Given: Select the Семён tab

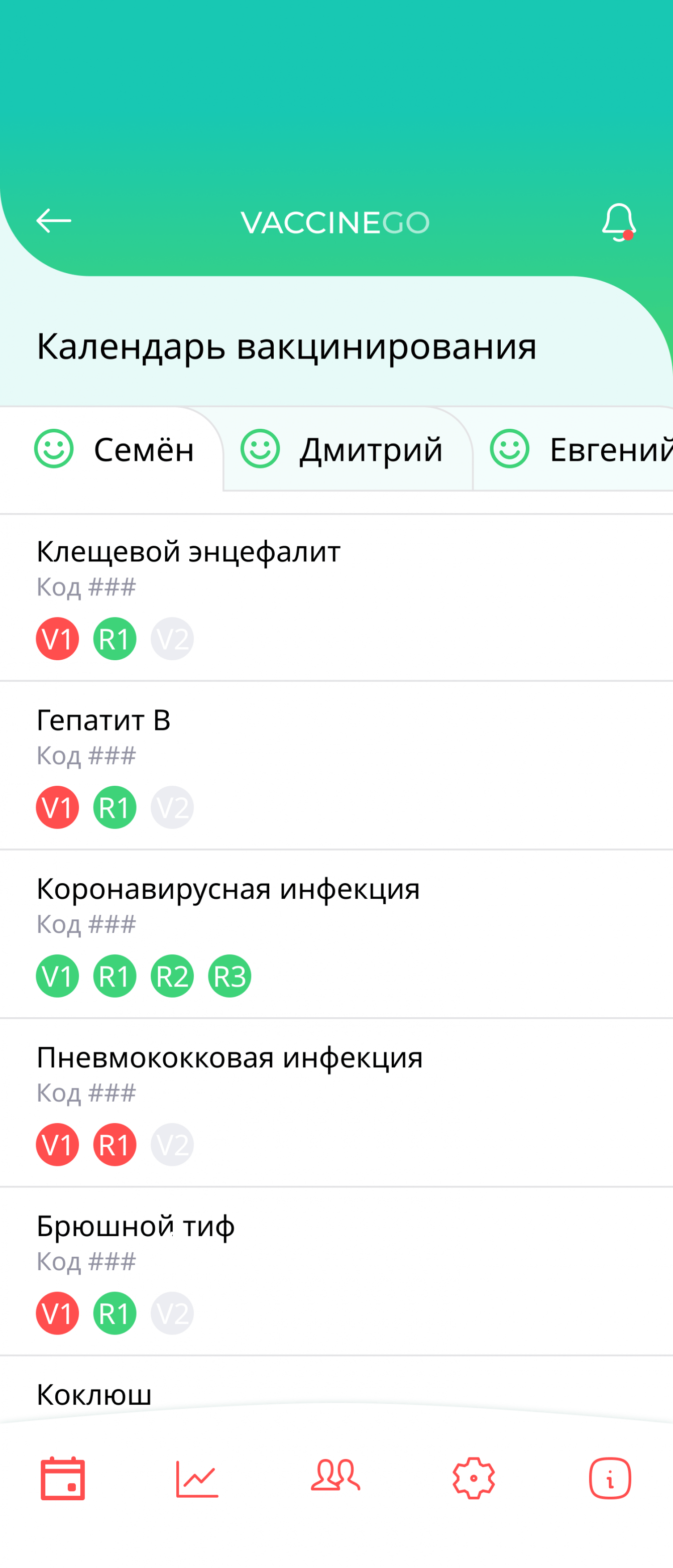Looking at the screenshot, I should click(x=115, y=450).
